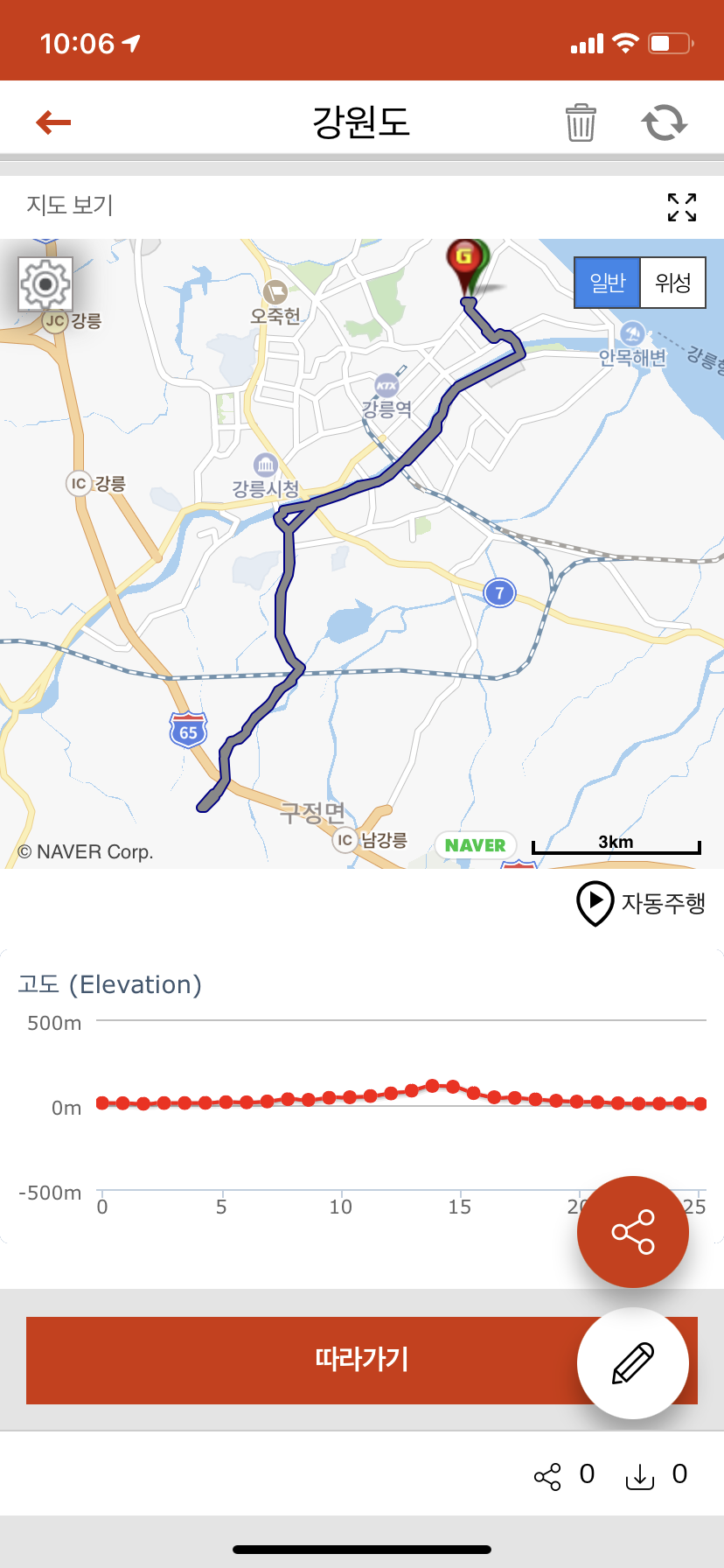Screen dimensions: 724x1568
Task: Open map settings gear
Action: 45,284
